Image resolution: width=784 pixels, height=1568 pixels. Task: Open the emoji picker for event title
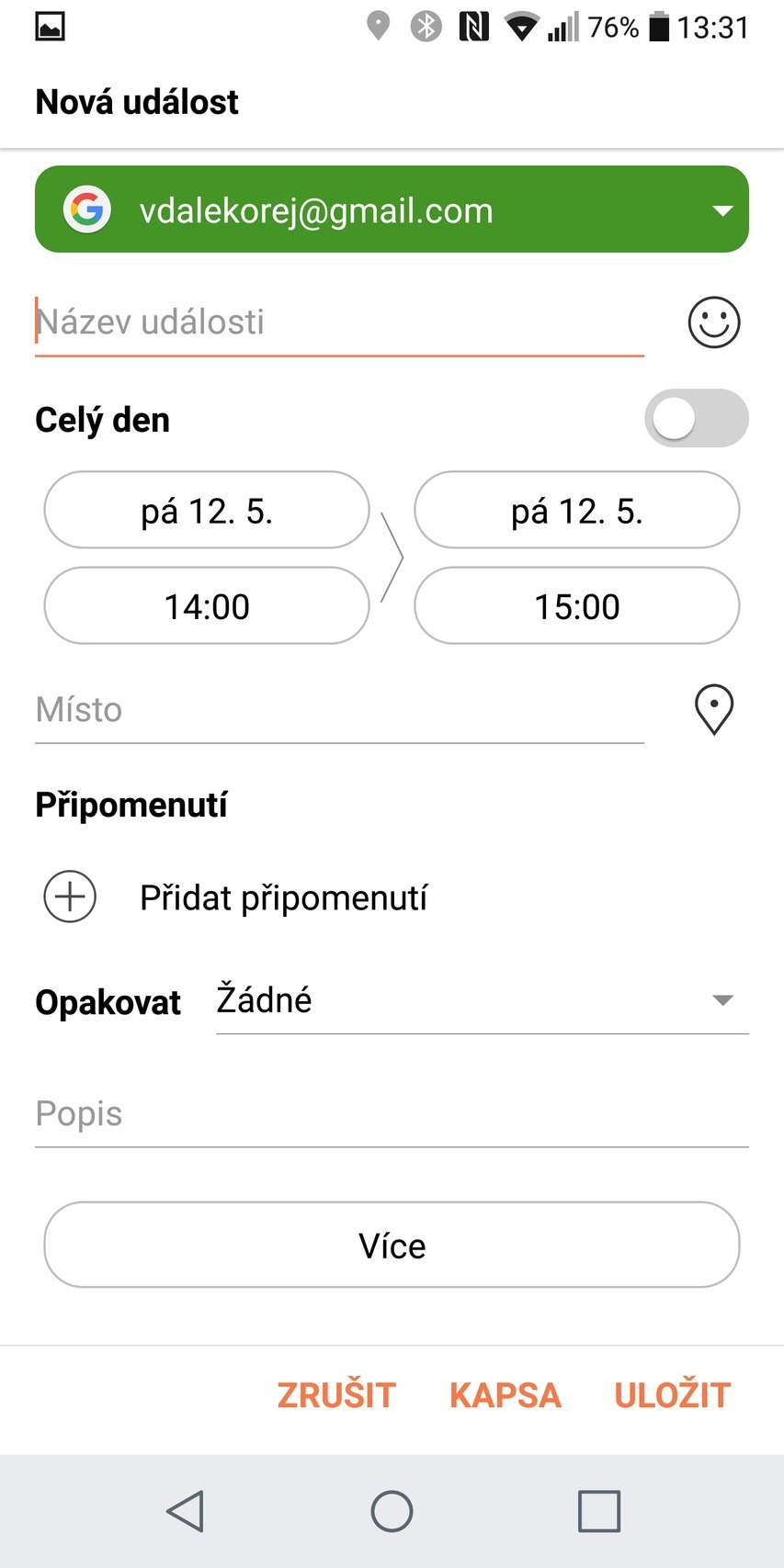[712, 322]
